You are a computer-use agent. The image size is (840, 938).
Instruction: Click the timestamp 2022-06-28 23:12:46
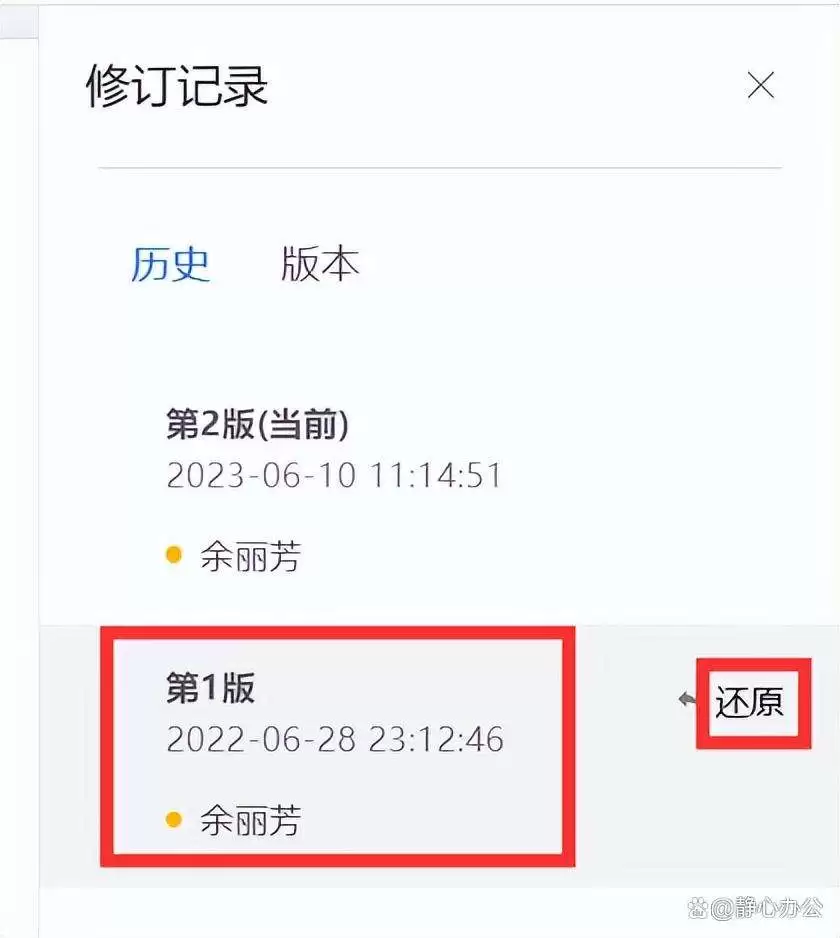337,742
